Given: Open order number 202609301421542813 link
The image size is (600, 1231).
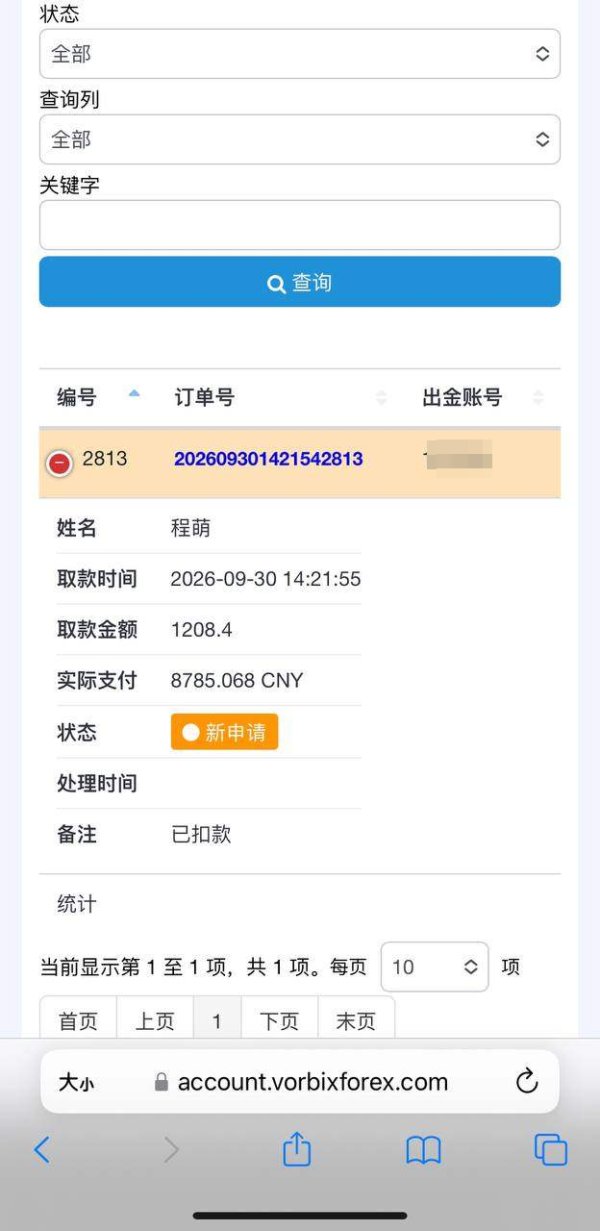Looking at the screenshot, I should point(268,460).
